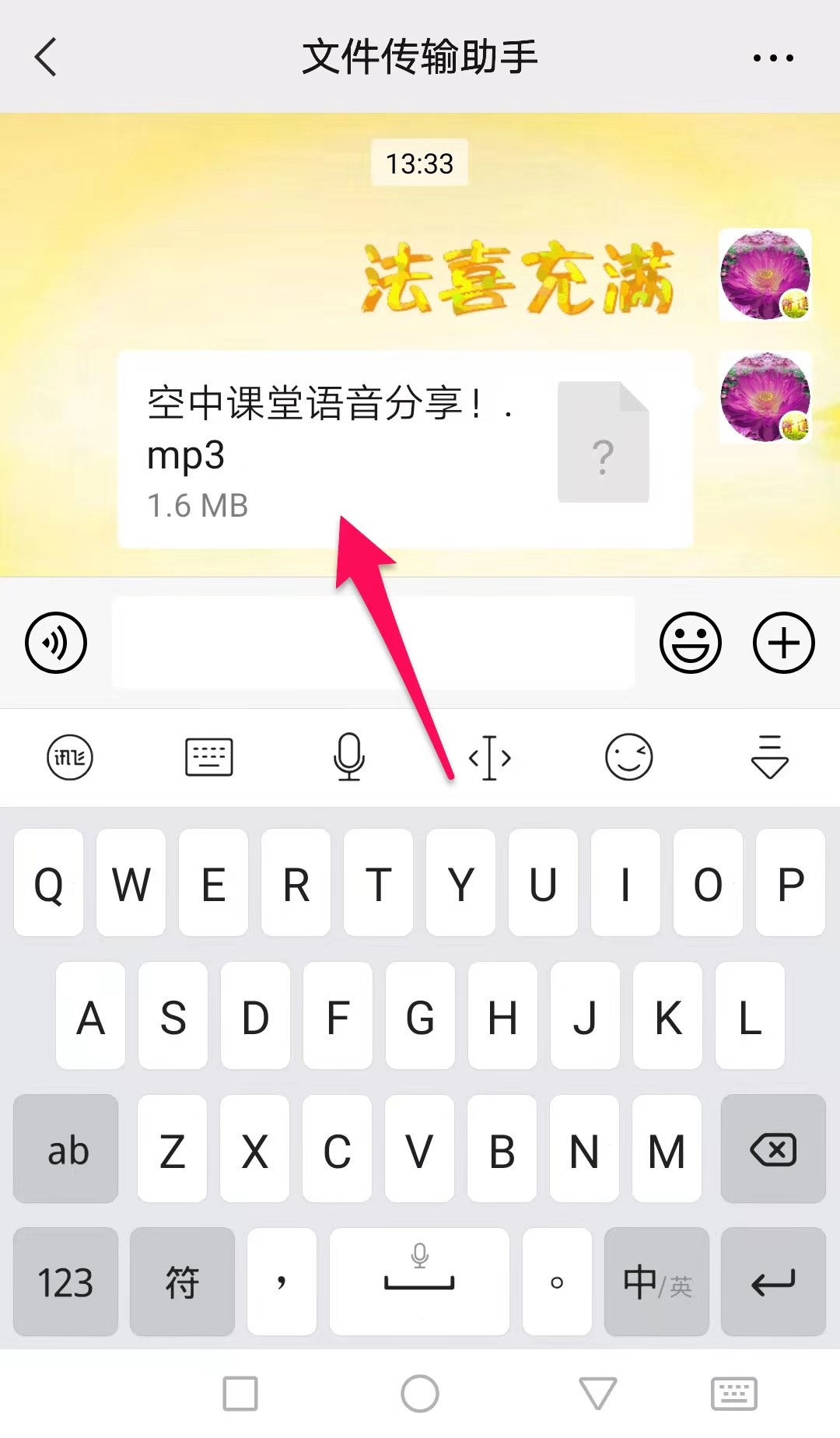The image size is (840, 1438).
Task: Toggle 中/英 input language
Action: click(656, 1282)
